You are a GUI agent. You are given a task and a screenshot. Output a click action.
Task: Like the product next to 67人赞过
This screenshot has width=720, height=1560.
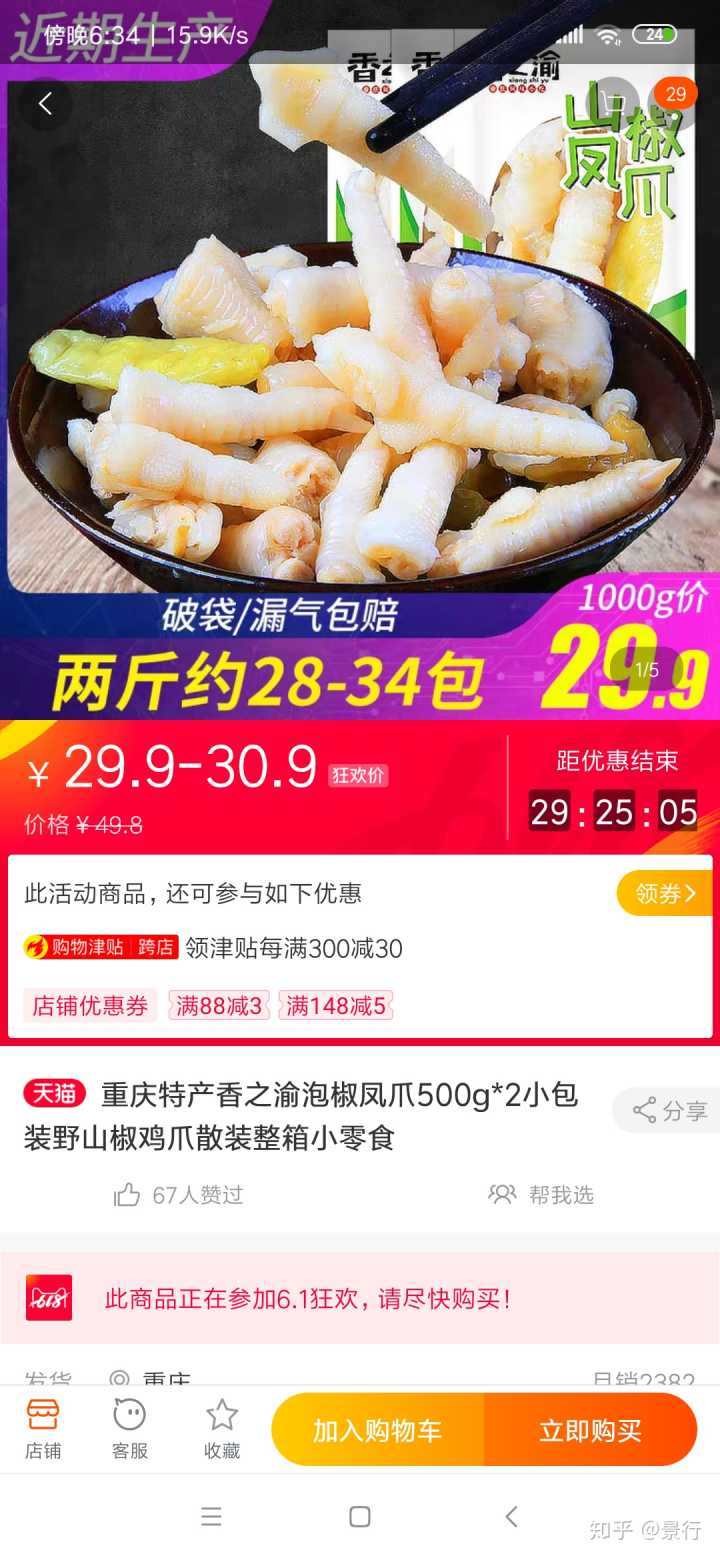(127, 1195)
